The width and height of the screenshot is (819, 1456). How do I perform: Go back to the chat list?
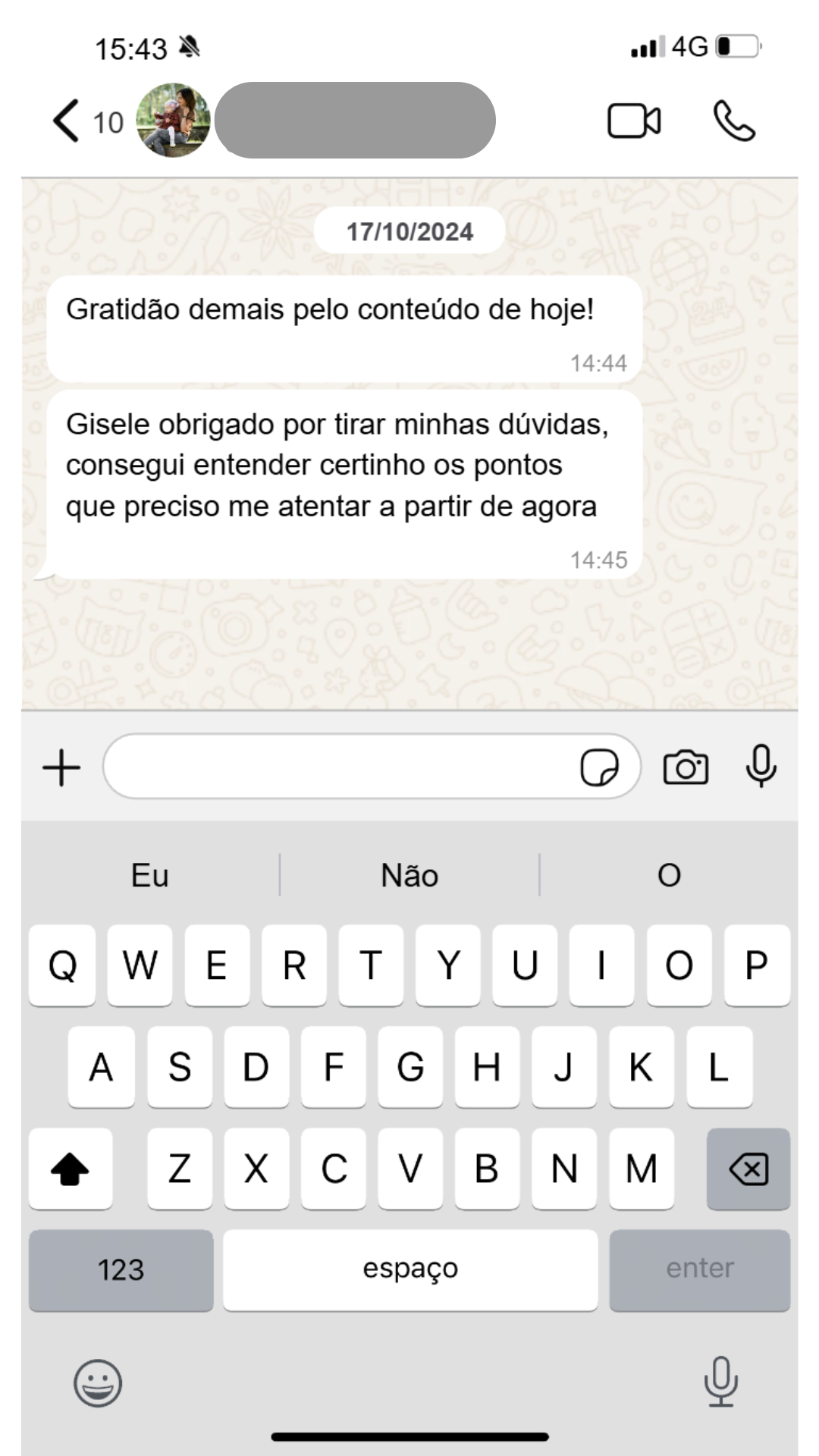point(67,121)
